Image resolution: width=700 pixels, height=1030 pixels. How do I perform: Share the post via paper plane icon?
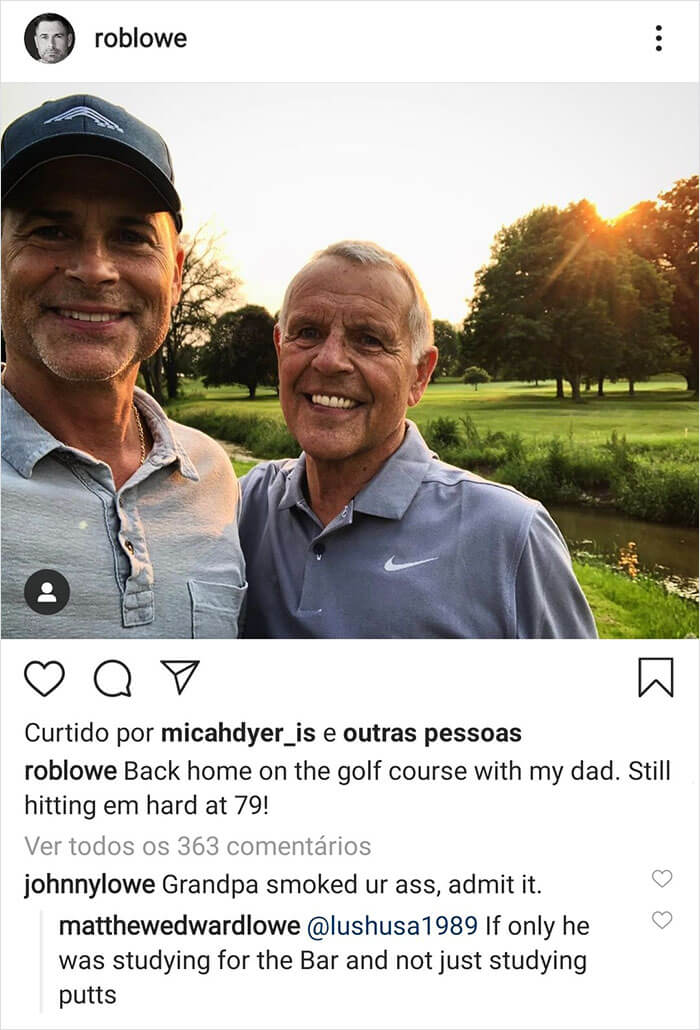tap(180, 677)
